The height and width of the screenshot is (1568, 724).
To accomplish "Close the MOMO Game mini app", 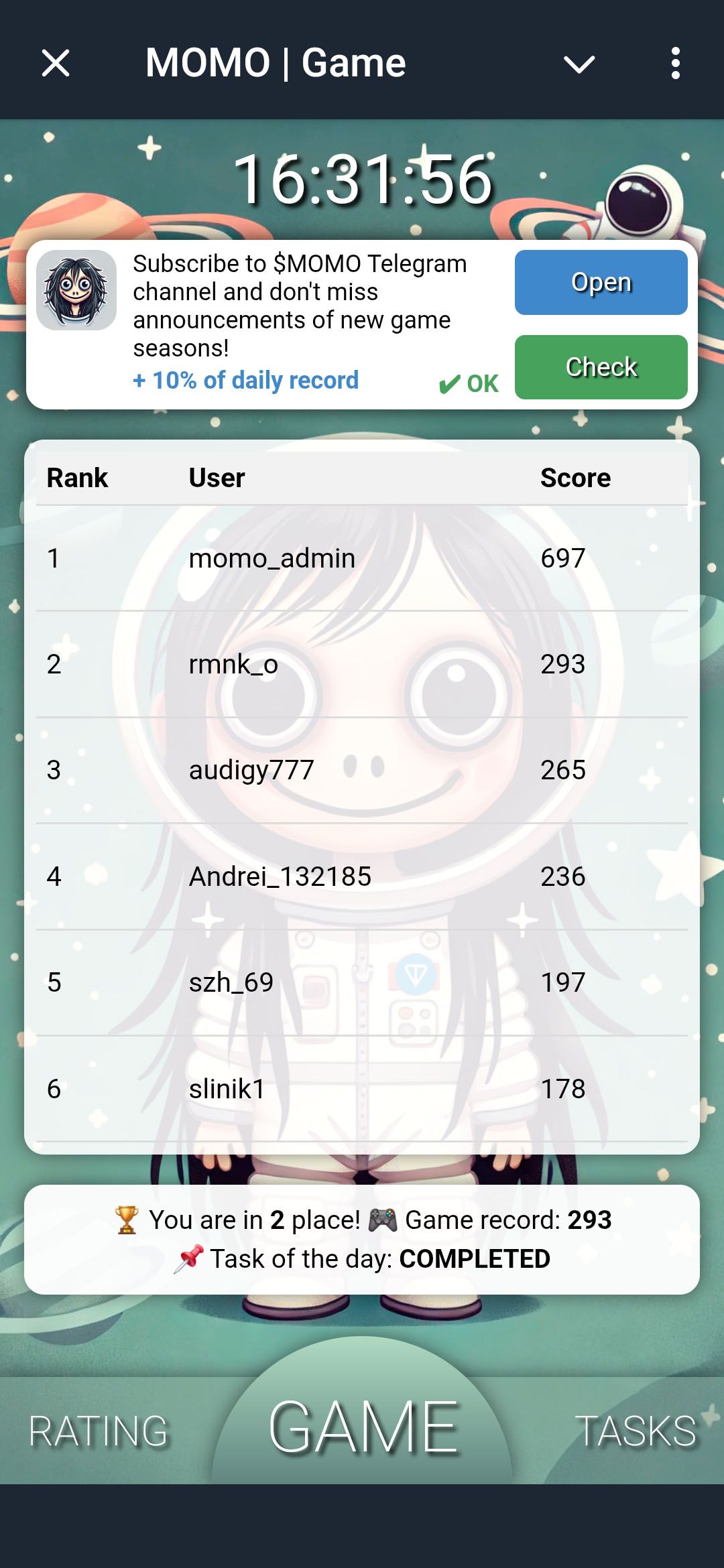I will click(x=56, y=64).
